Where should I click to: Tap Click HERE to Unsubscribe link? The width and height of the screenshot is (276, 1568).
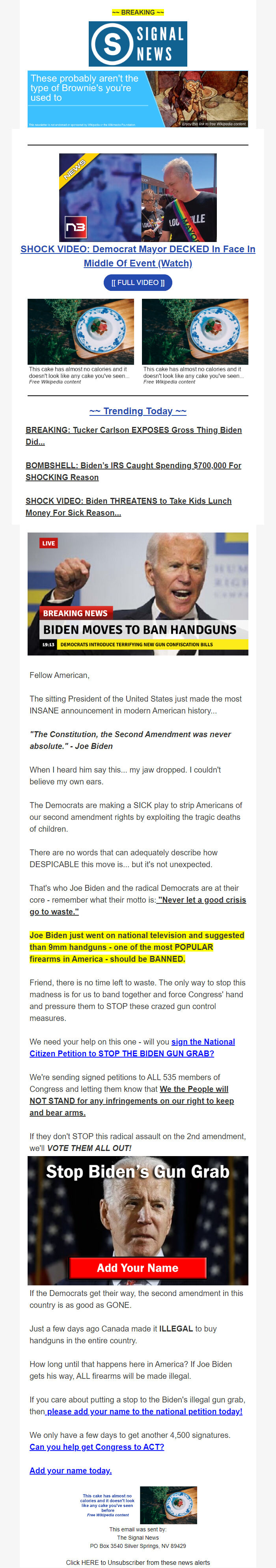click(x=138, y=1562)
